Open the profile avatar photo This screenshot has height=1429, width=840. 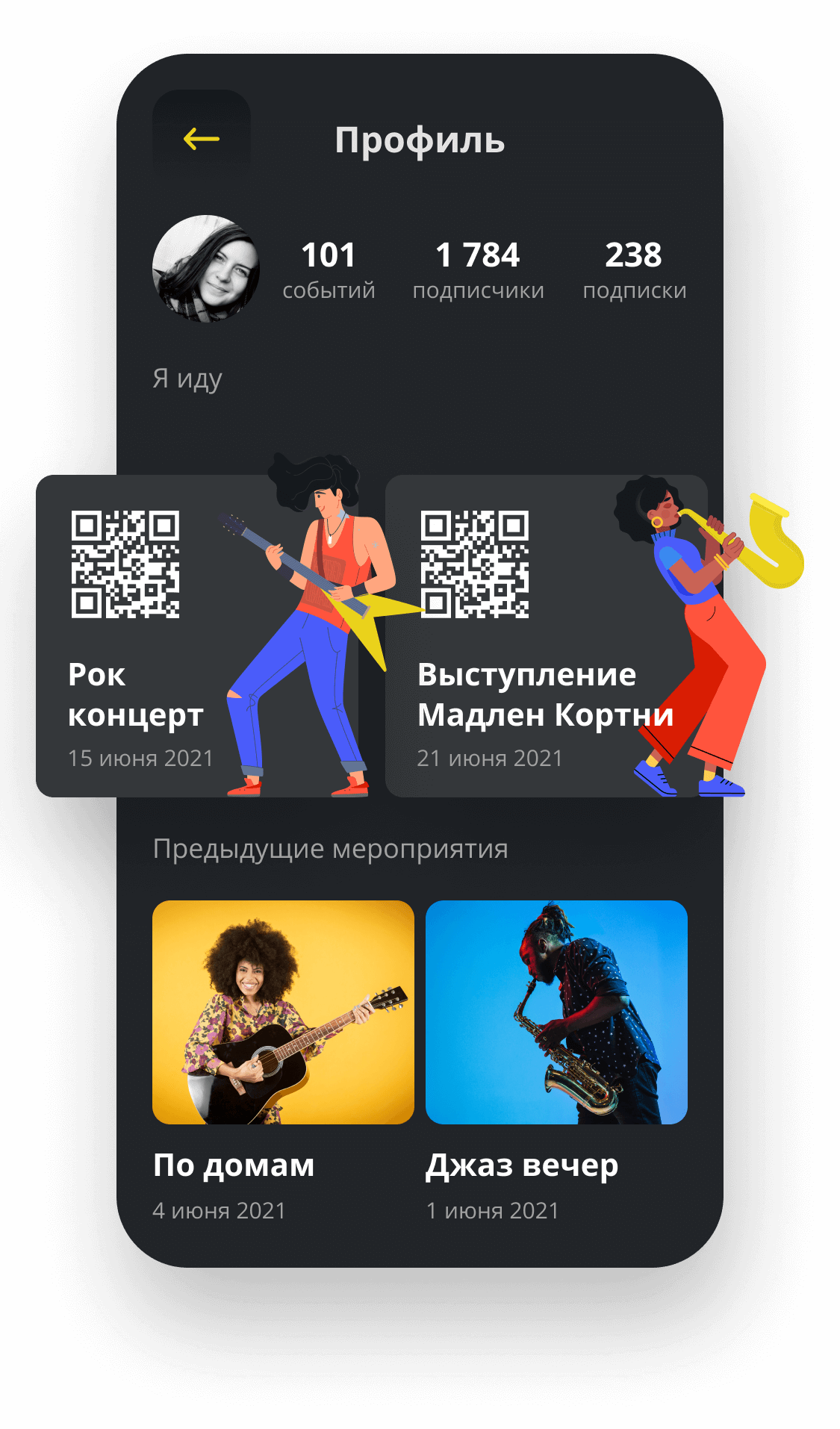tap(206, 269)
